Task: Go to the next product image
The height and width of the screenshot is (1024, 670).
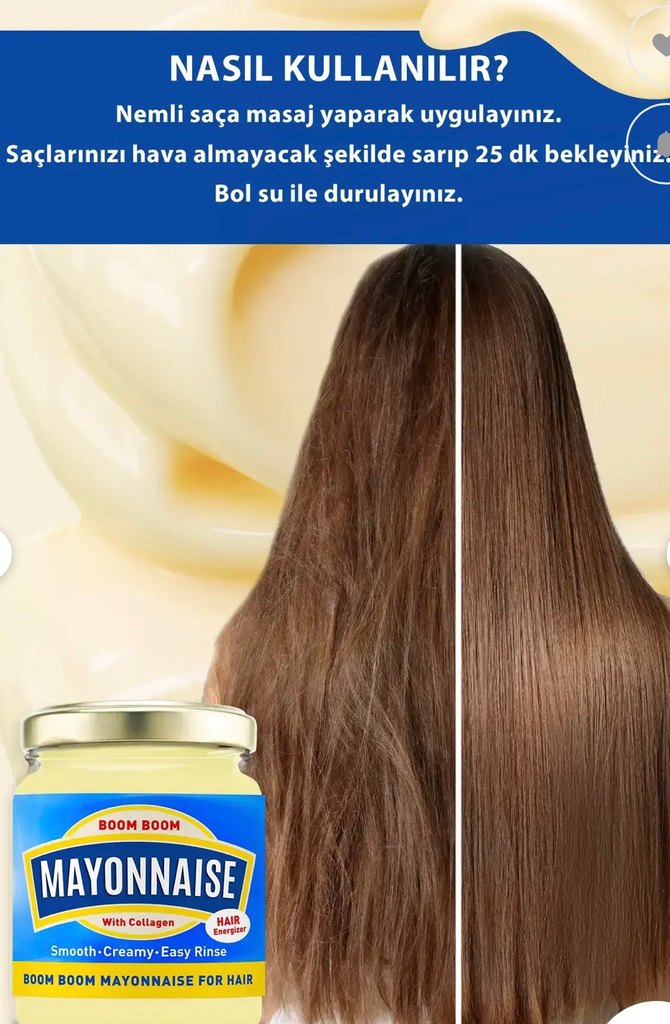Action: click(x=666, y=554)
